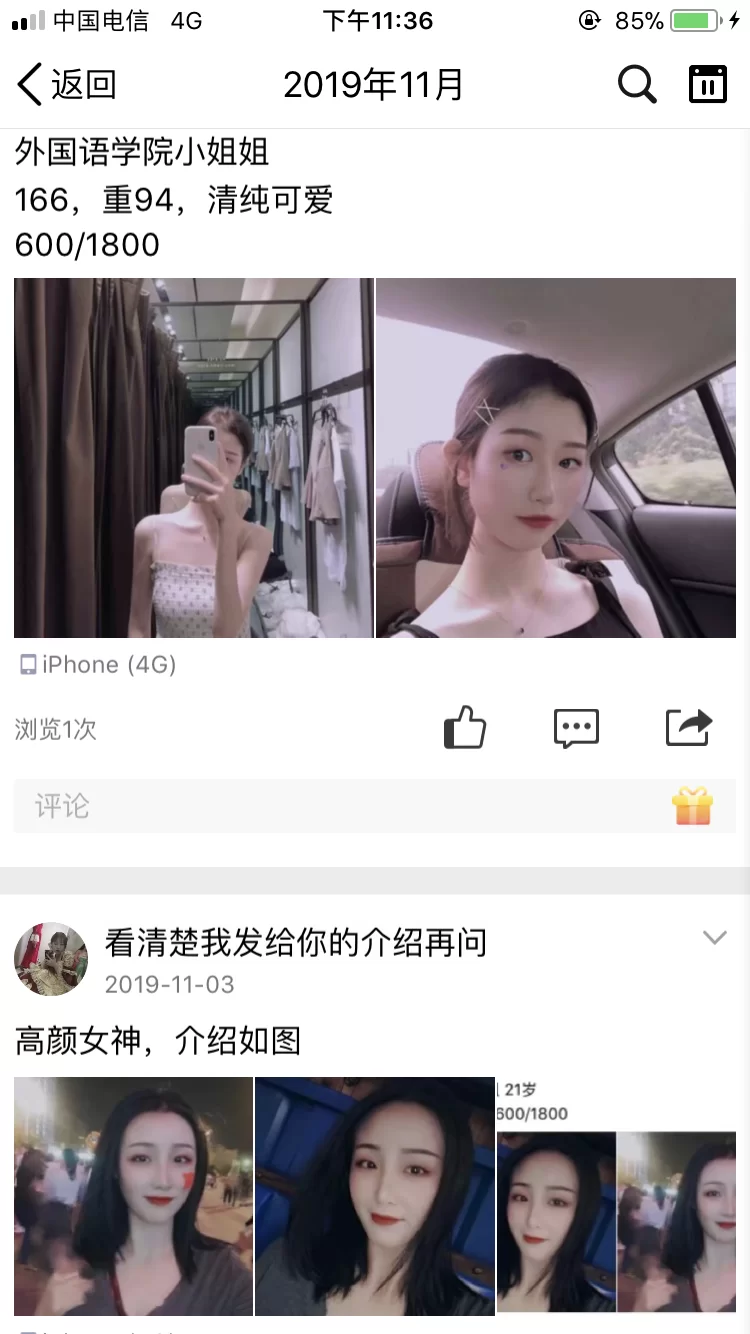Open the profile 看清楚我发给你的介绍再问
The width and height of the screenshot is (750, 1334).
296,942
